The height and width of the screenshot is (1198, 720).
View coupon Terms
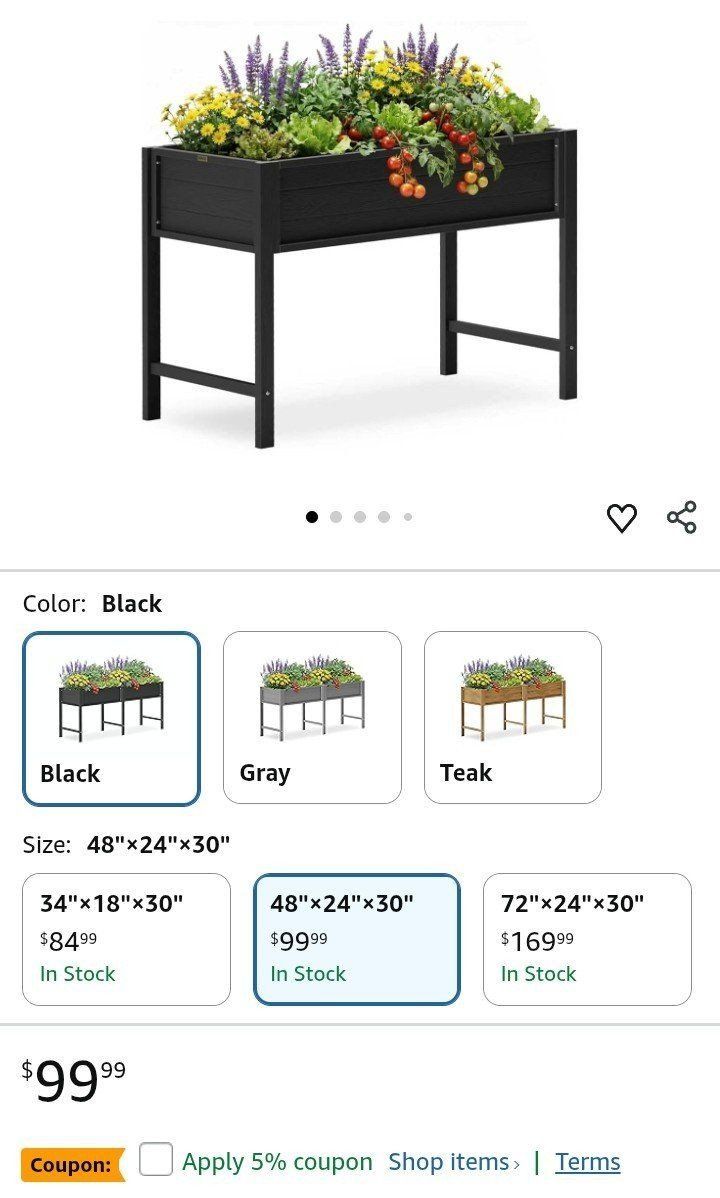coord(588,1162)
